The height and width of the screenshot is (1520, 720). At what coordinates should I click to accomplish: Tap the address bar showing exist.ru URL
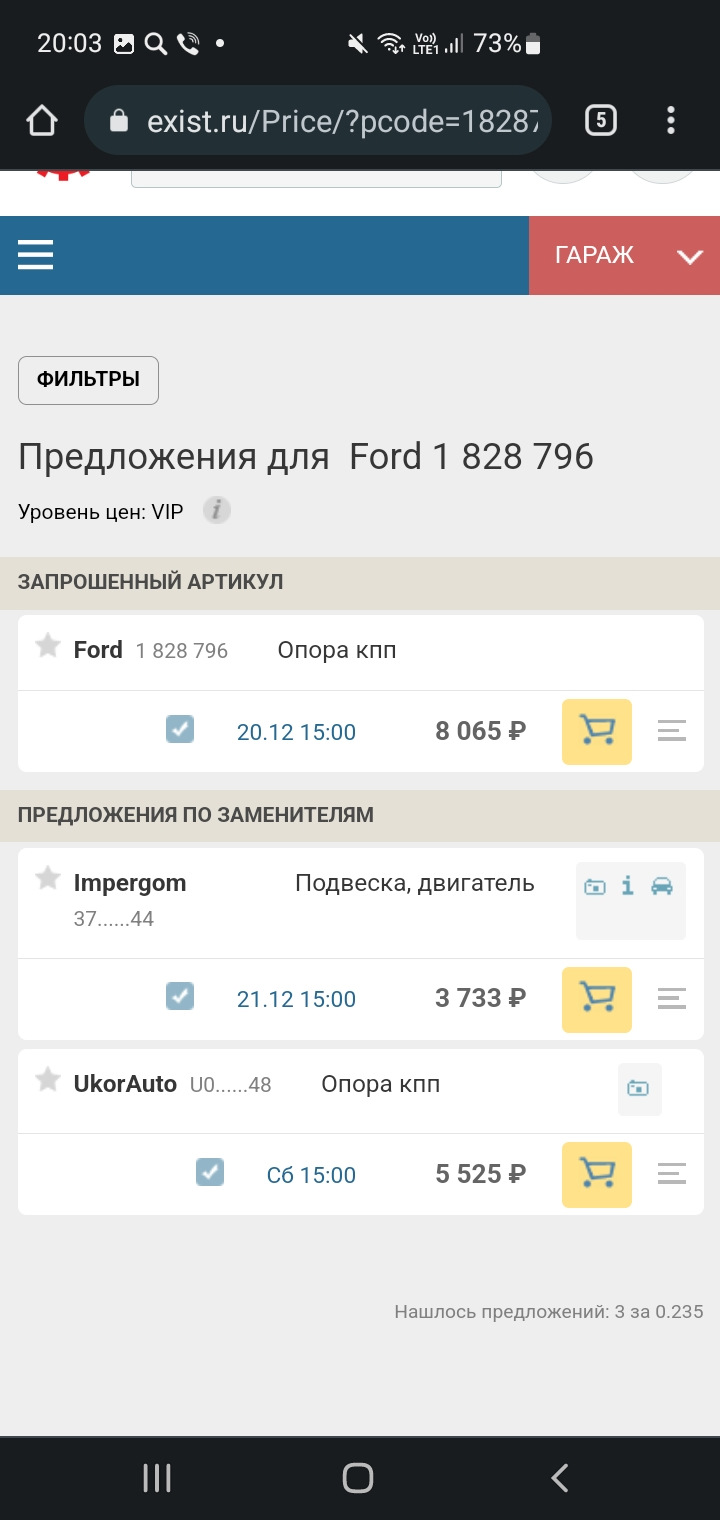tap(320, 119)
